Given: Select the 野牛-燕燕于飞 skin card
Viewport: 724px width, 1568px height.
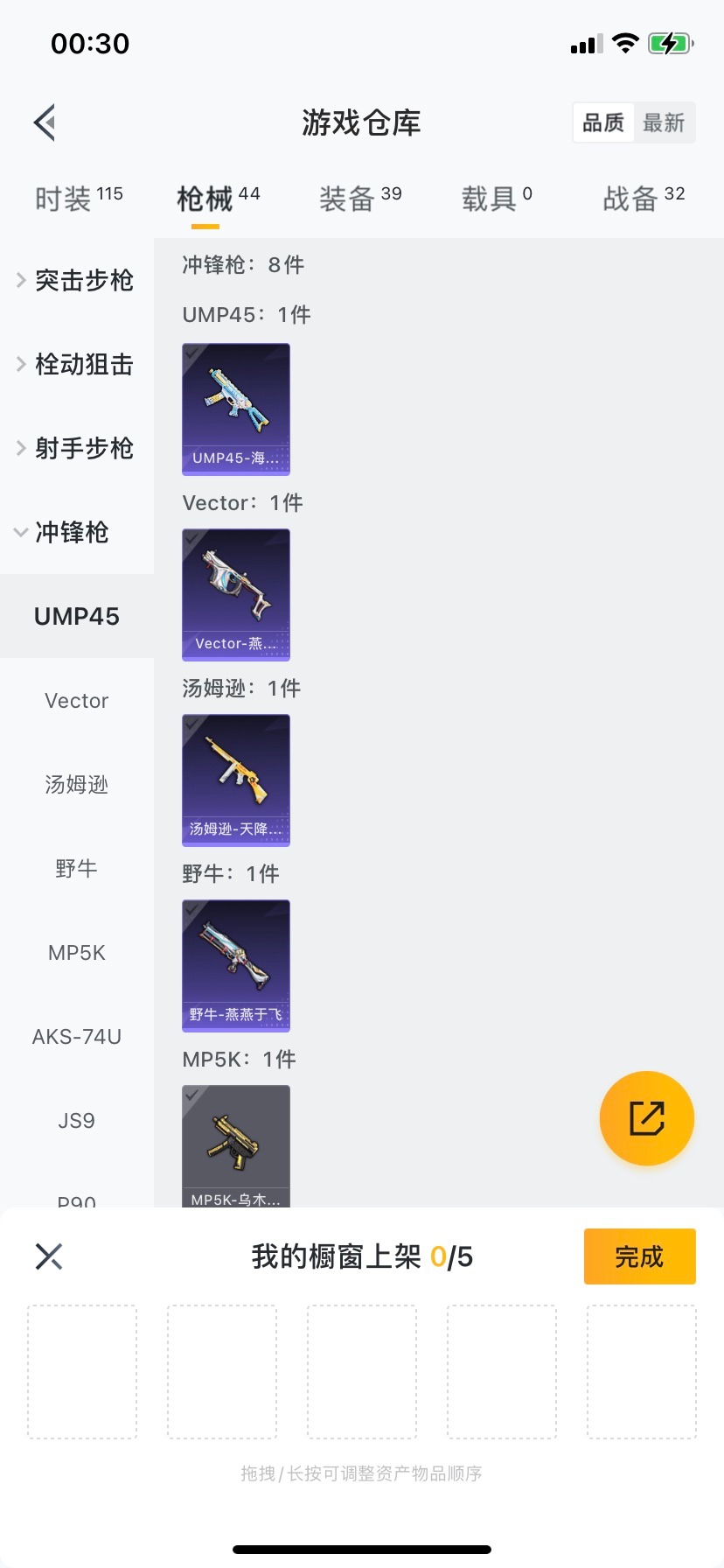Looking at the screenshot, I should (x=236, y=965).
